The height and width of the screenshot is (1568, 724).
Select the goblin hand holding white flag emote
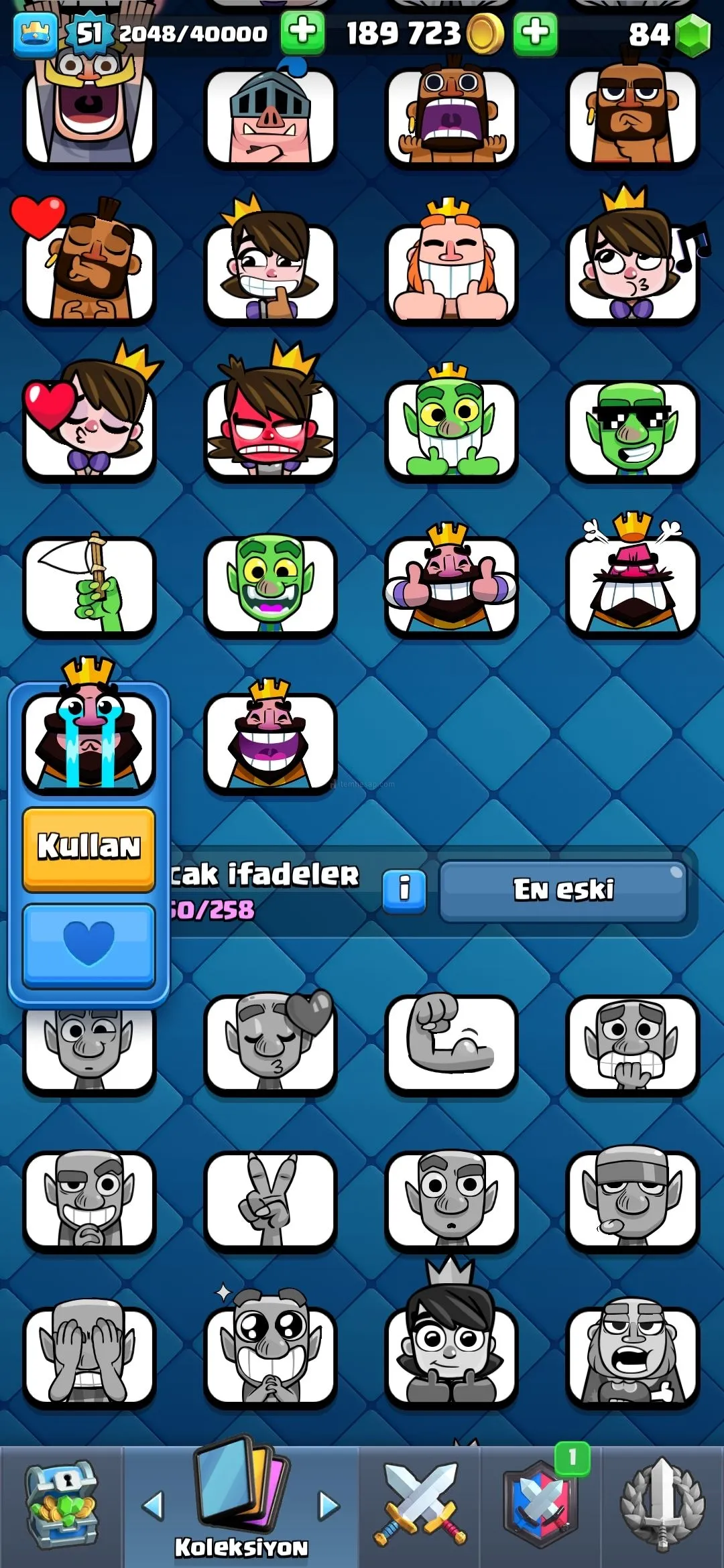pyautogui.click(x=89, y=585)
